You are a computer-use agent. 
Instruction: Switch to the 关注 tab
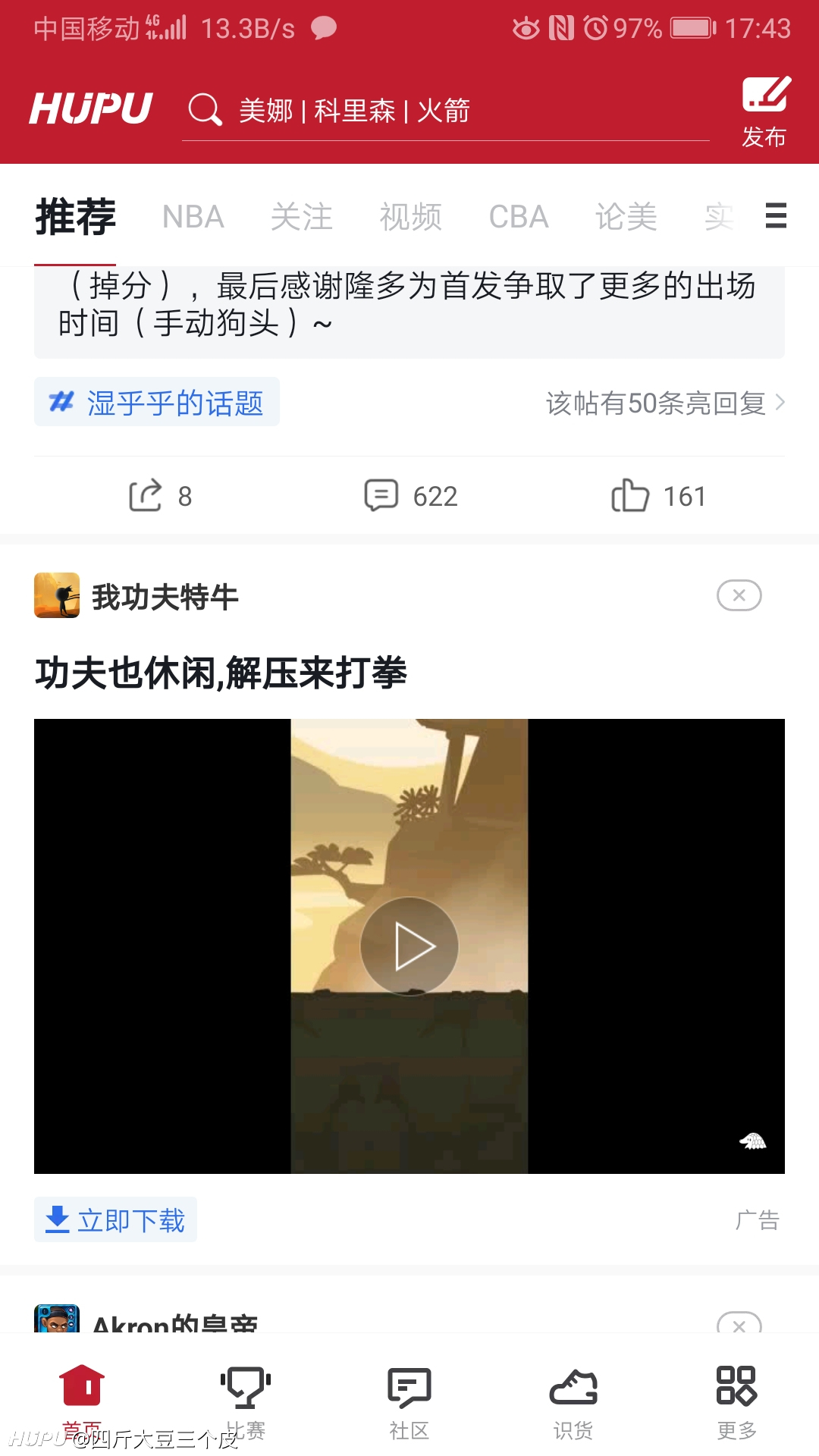301,217
